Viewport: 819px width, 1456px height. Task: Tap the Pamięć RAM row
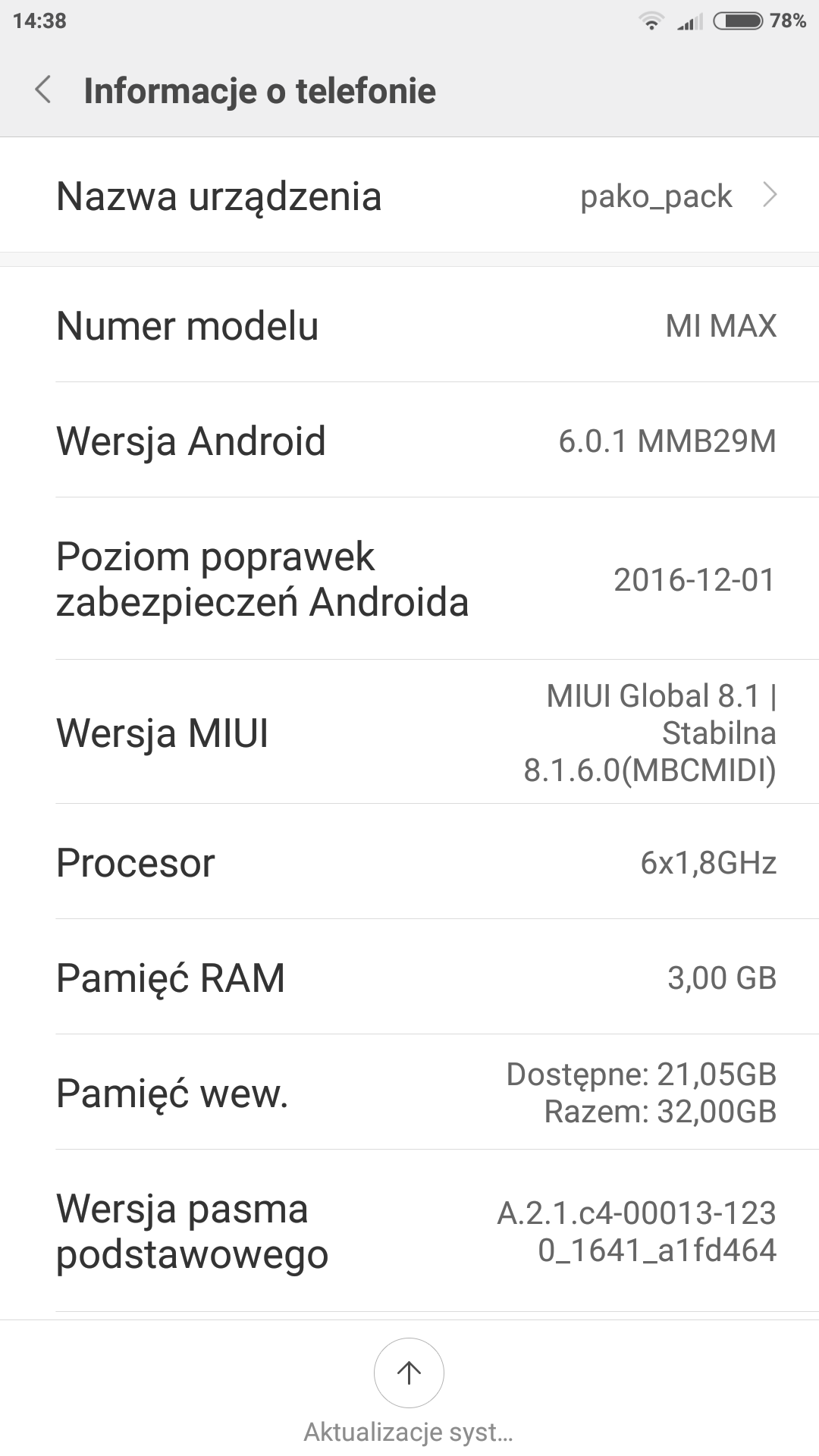tap(409, 977)
